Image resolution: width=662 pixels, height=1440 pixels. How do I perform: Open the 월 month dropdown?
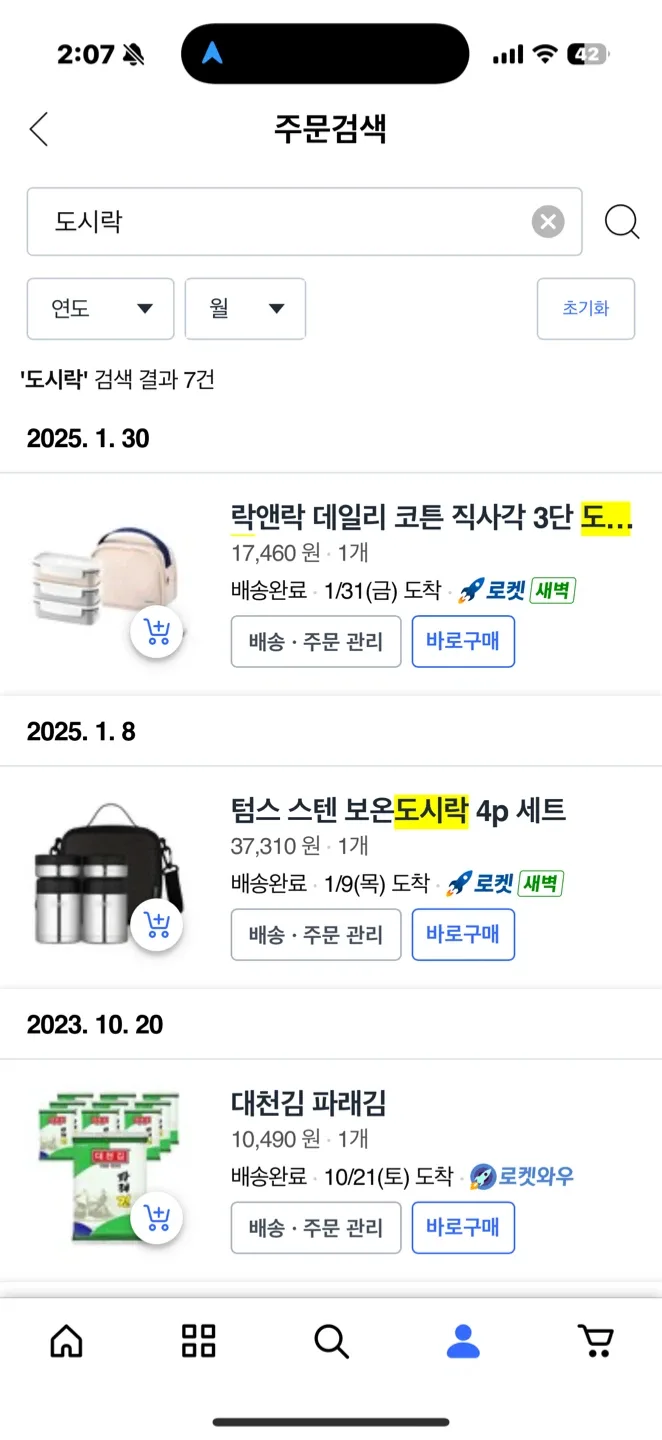pyautogui.click(x=245, y=309)
